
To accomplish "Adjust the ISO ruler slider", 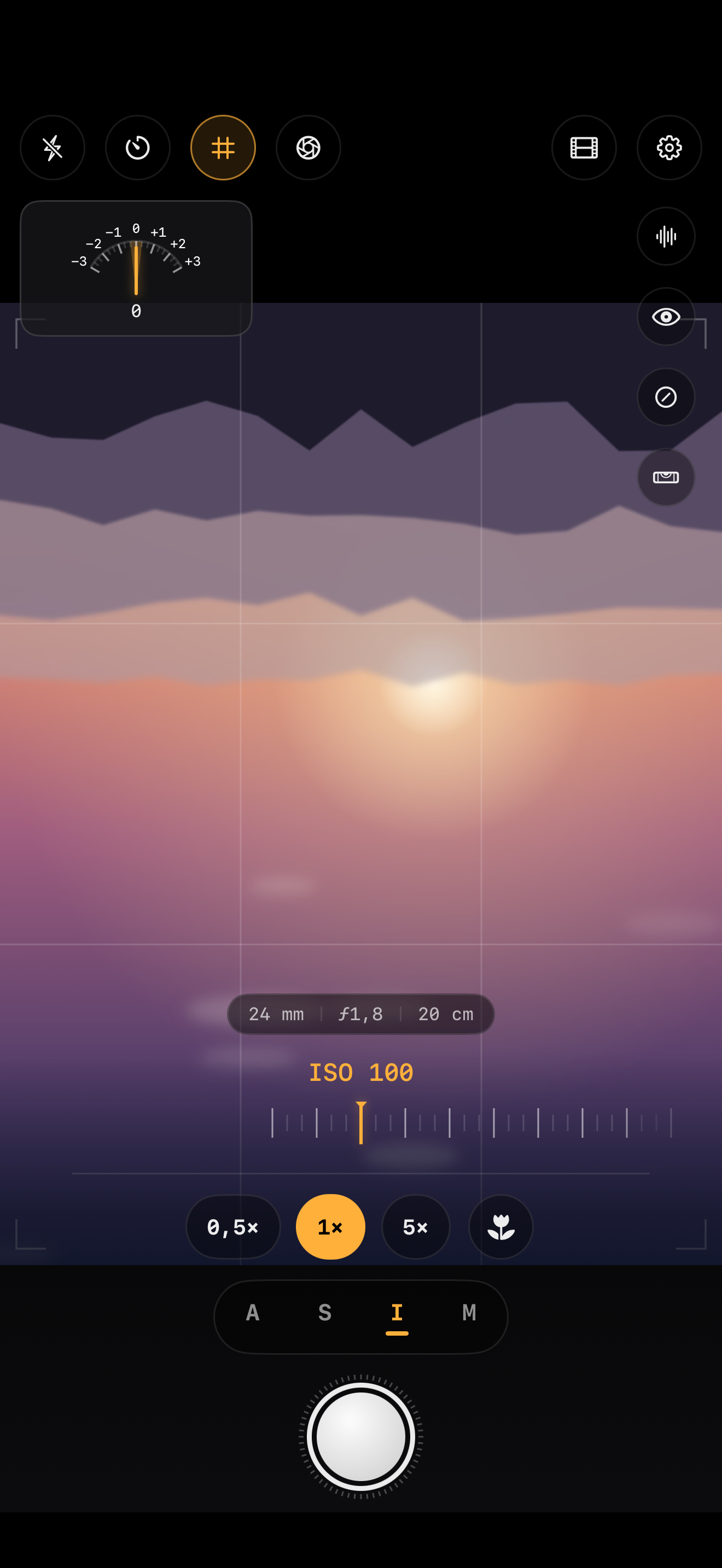I will point(472,1123).
